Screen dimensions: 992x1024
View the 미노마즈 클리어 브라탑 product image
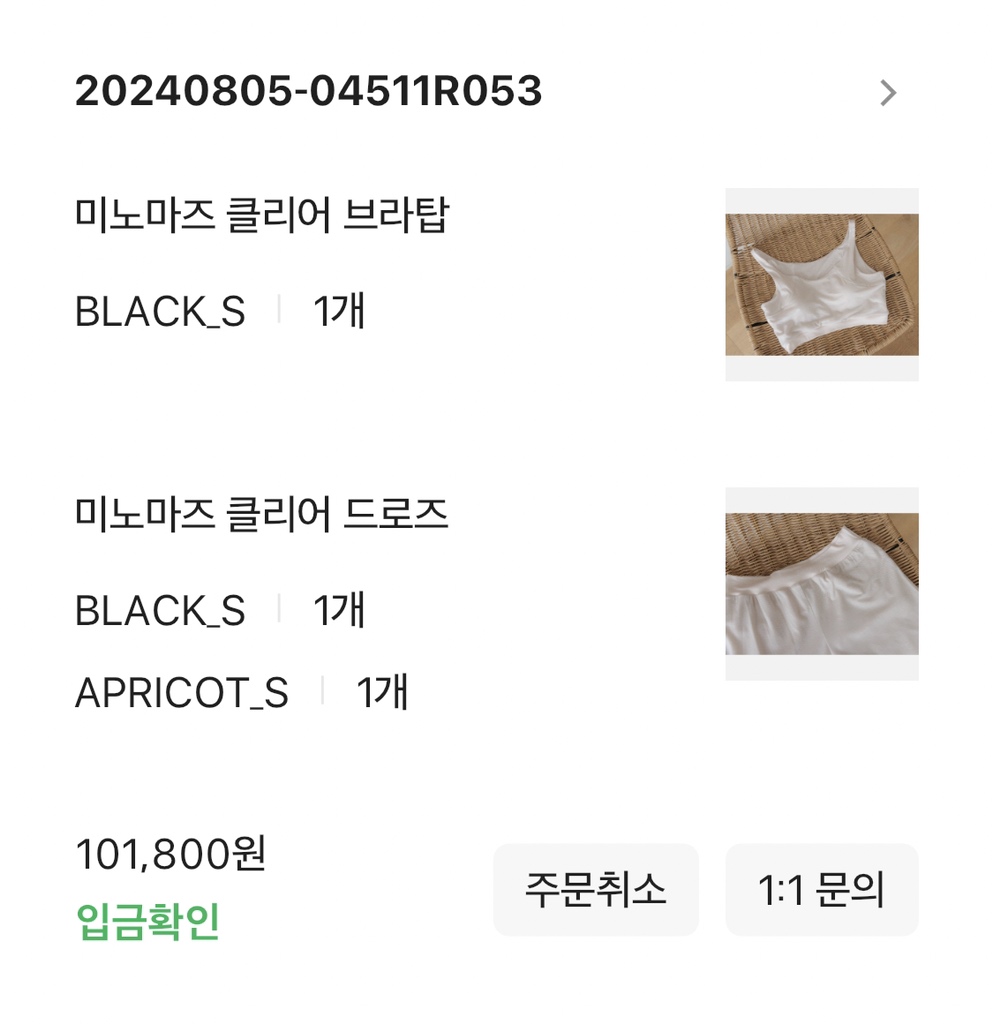pyautogui.click(x=821, y=284)
